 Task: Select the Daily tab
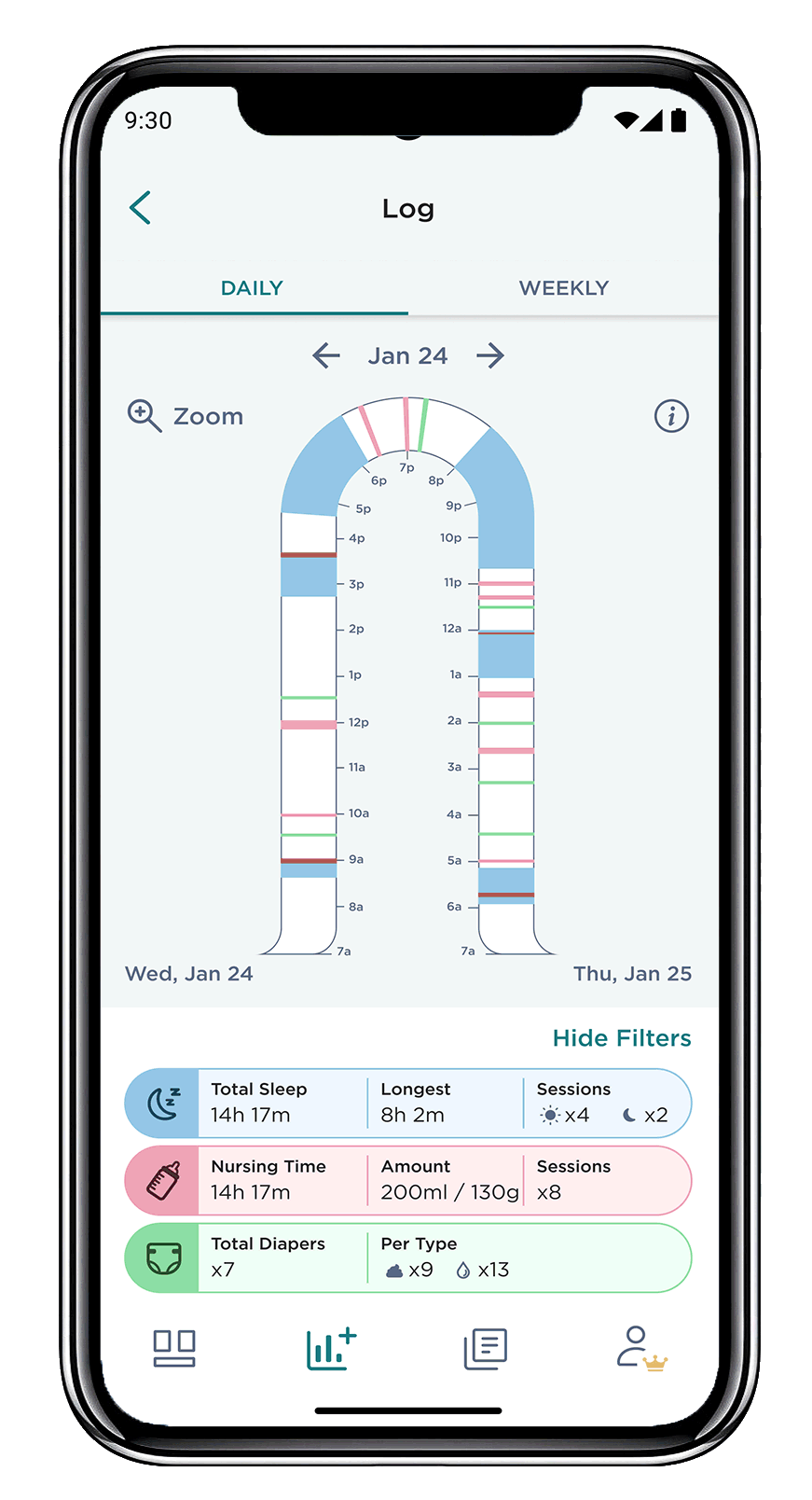252,288
